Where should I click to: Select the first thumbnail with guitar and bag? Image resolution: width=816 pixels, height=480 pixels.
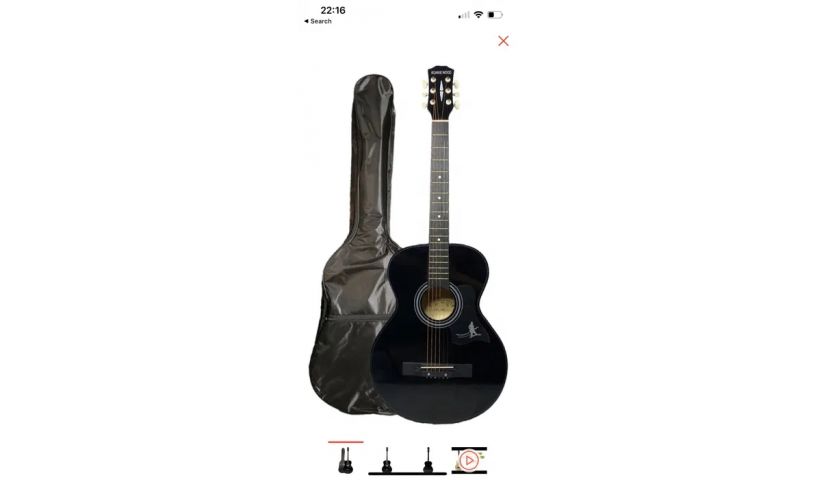[345, 460]
